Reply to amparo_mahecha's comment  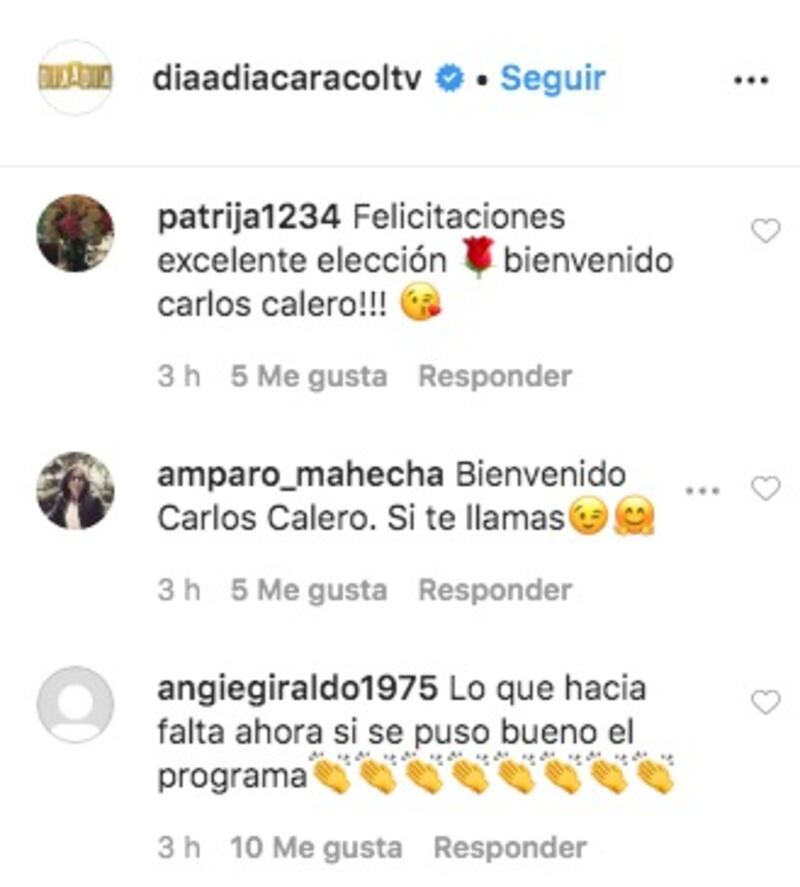494,590
